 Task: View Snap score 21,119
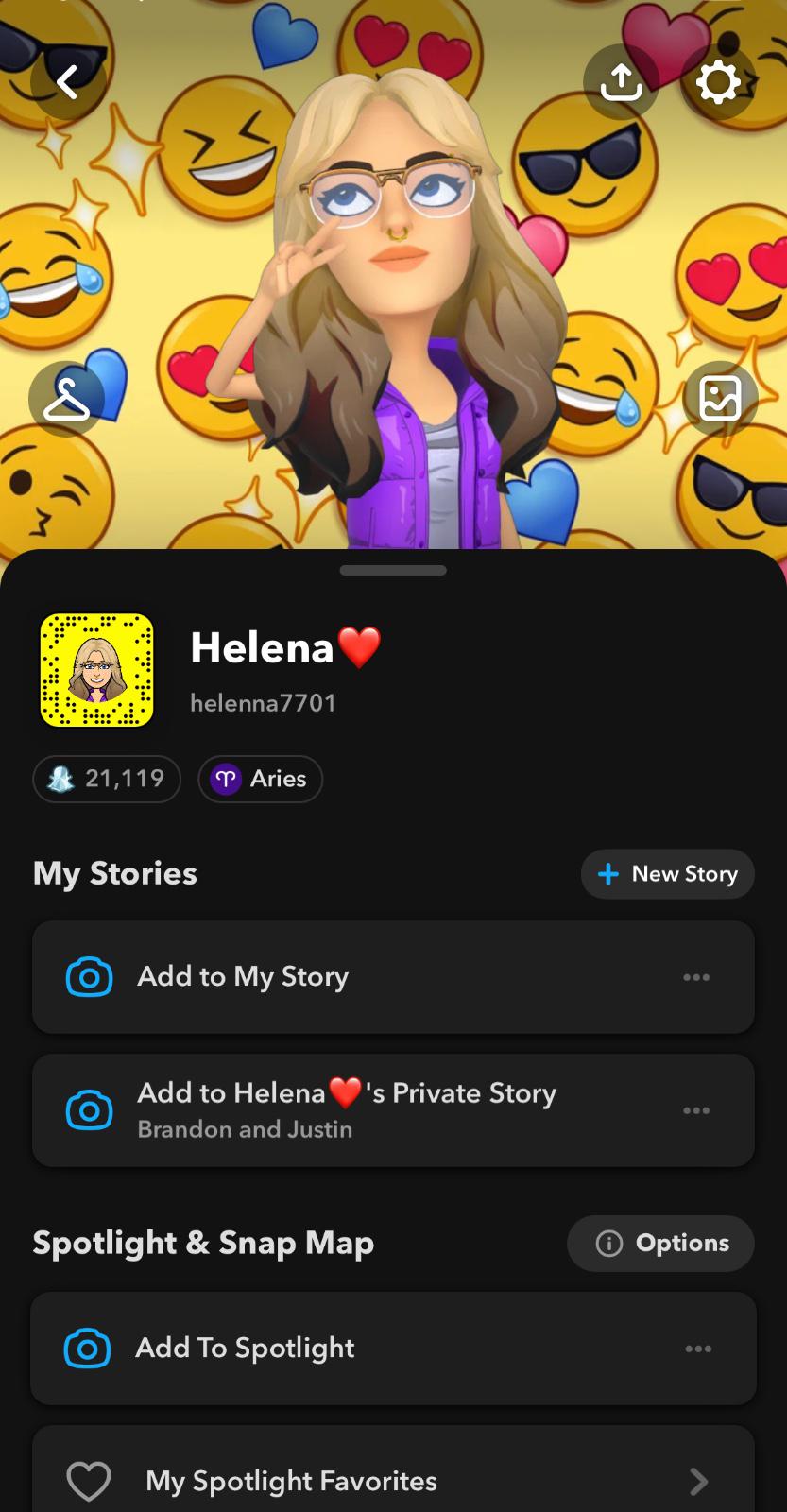[x=107, y=779]
